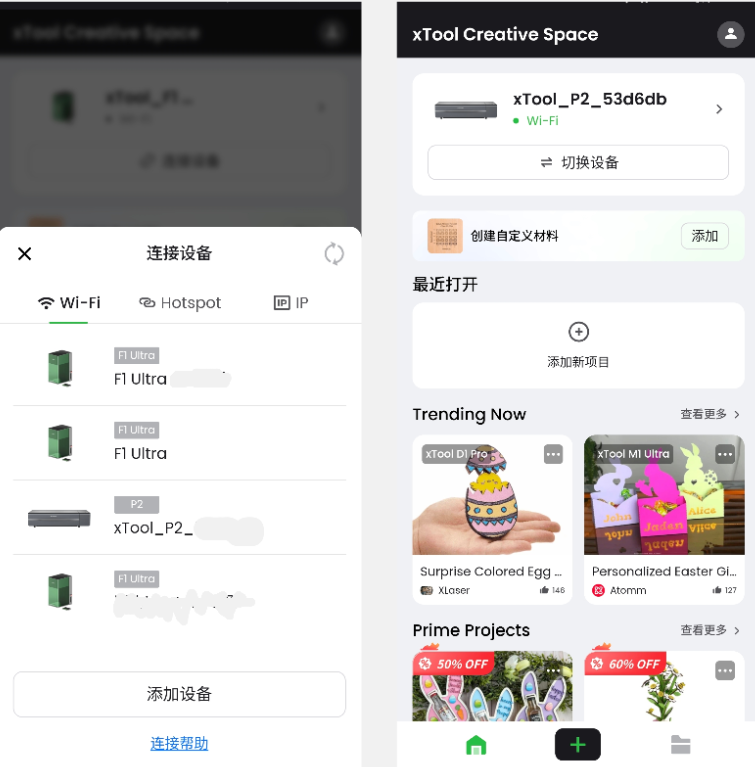Select the P2 device in the list

[x=180, y=518]
